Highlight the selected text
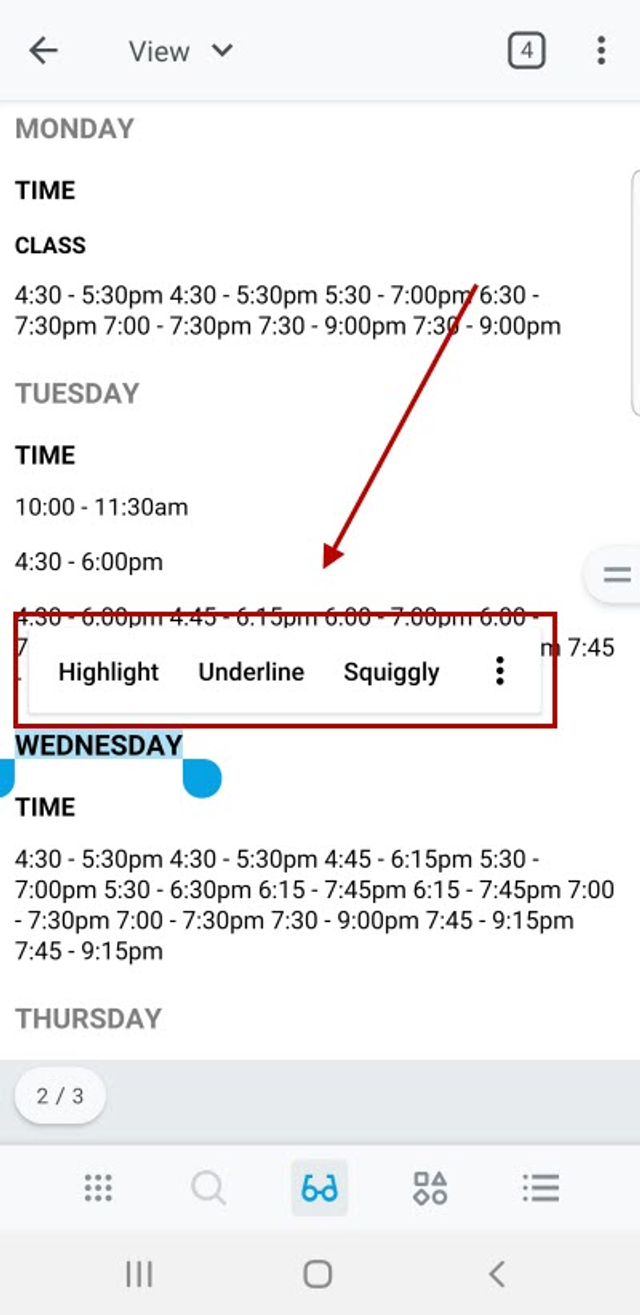This screenshot has height=1315, width=640. 108,672
